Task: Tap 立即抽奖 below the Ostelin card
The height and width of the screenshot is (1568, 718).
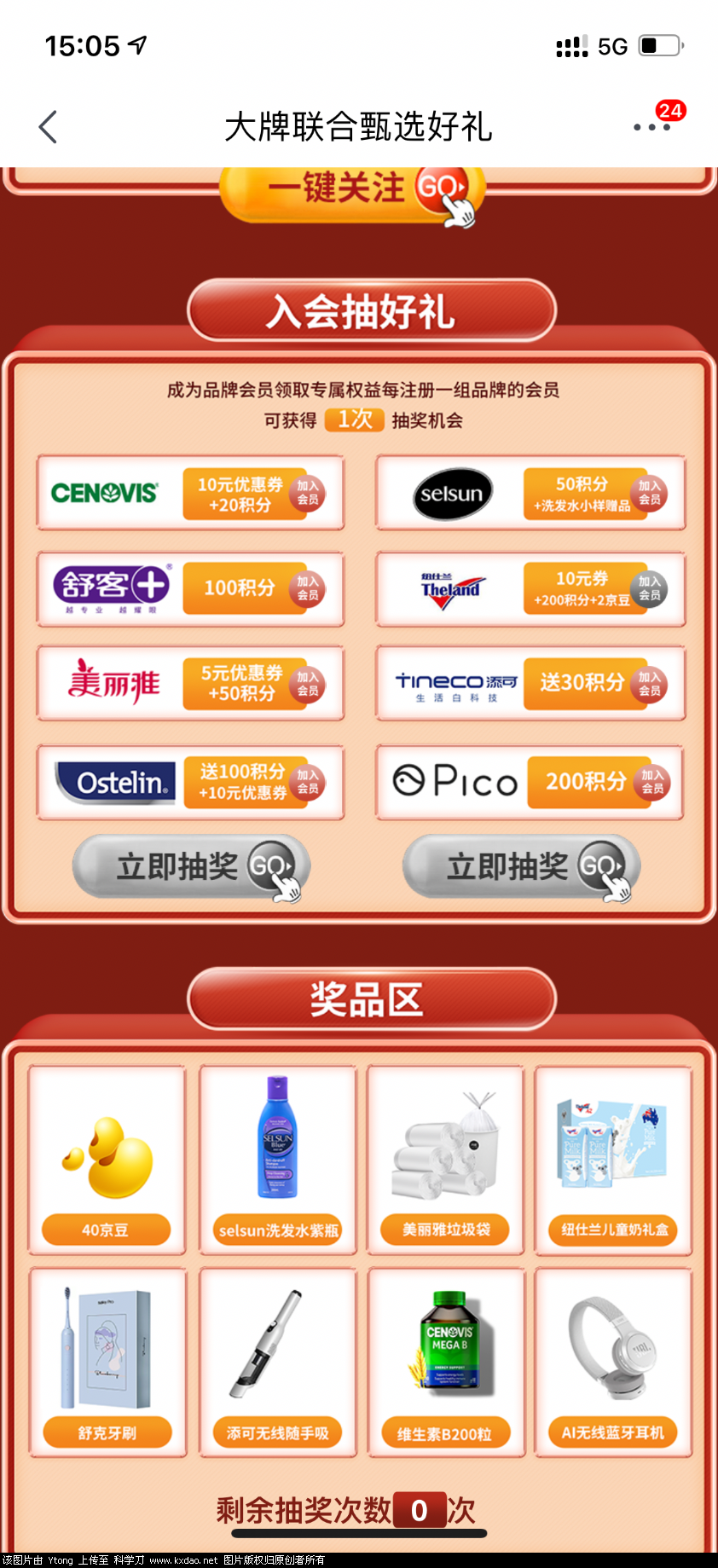Action: (x=191, y=866)
